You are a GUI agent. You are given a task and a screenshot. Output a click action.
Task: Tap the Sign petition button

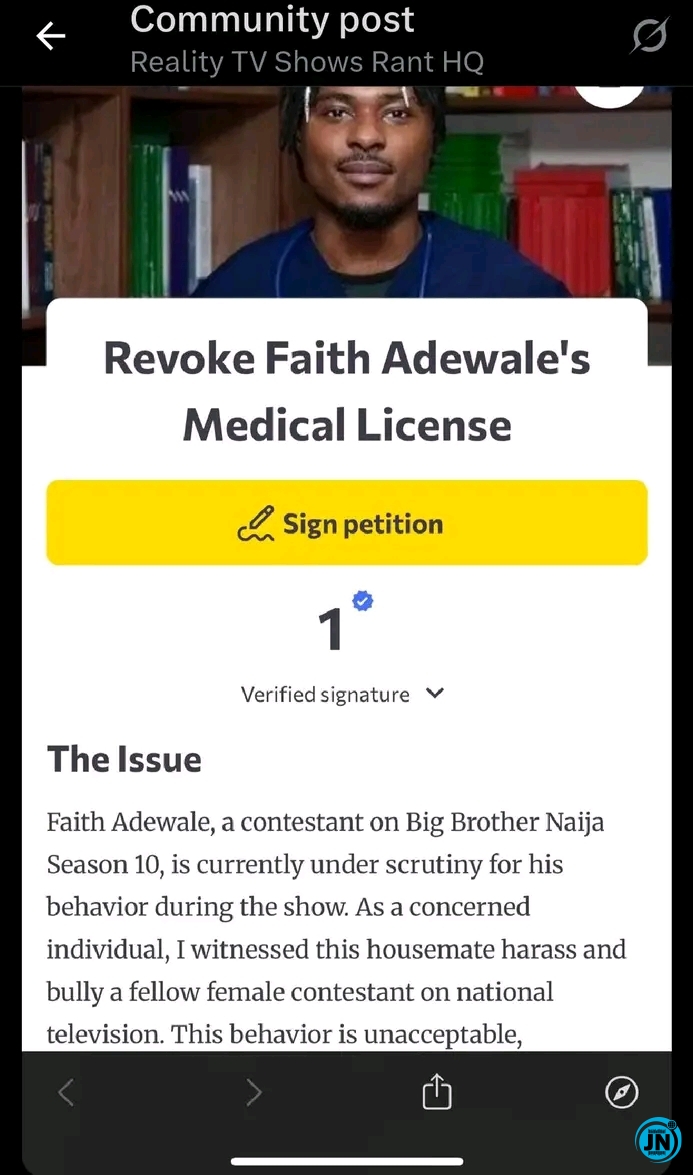pyautogui.click(x=346, y=523)
